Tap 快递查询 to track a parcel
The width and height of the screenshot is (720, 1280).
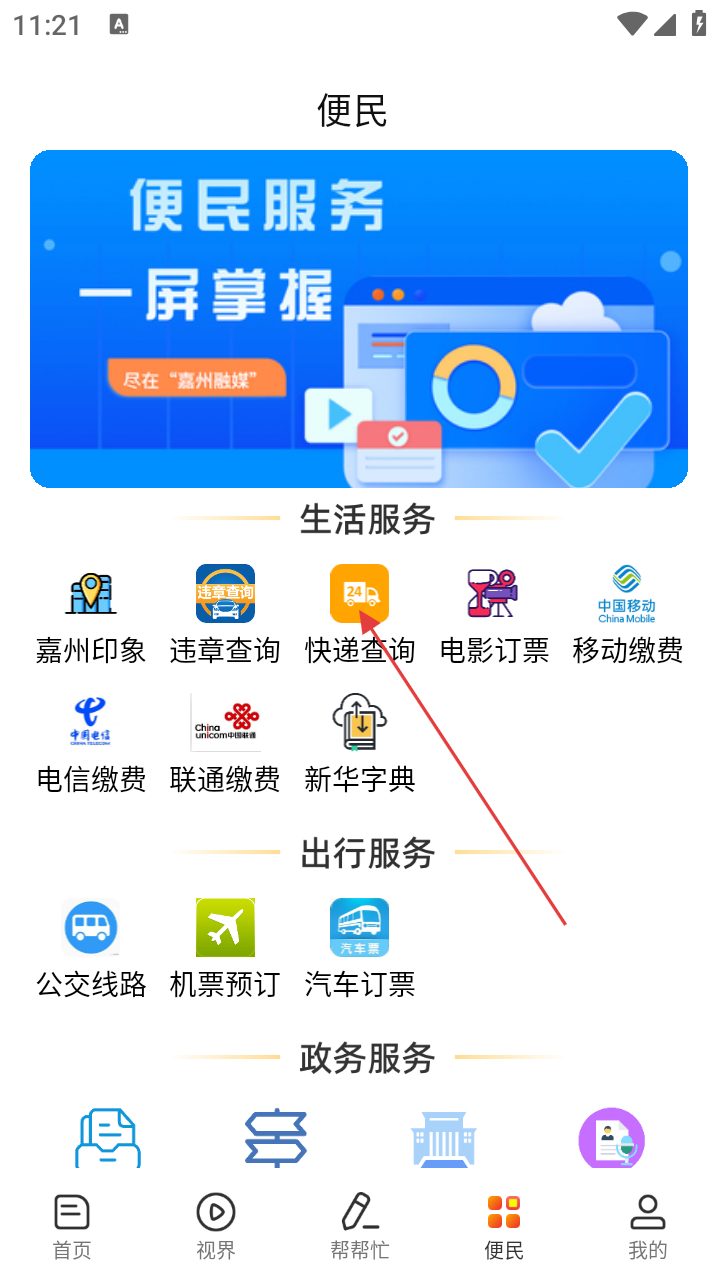[x=359, y=613]
